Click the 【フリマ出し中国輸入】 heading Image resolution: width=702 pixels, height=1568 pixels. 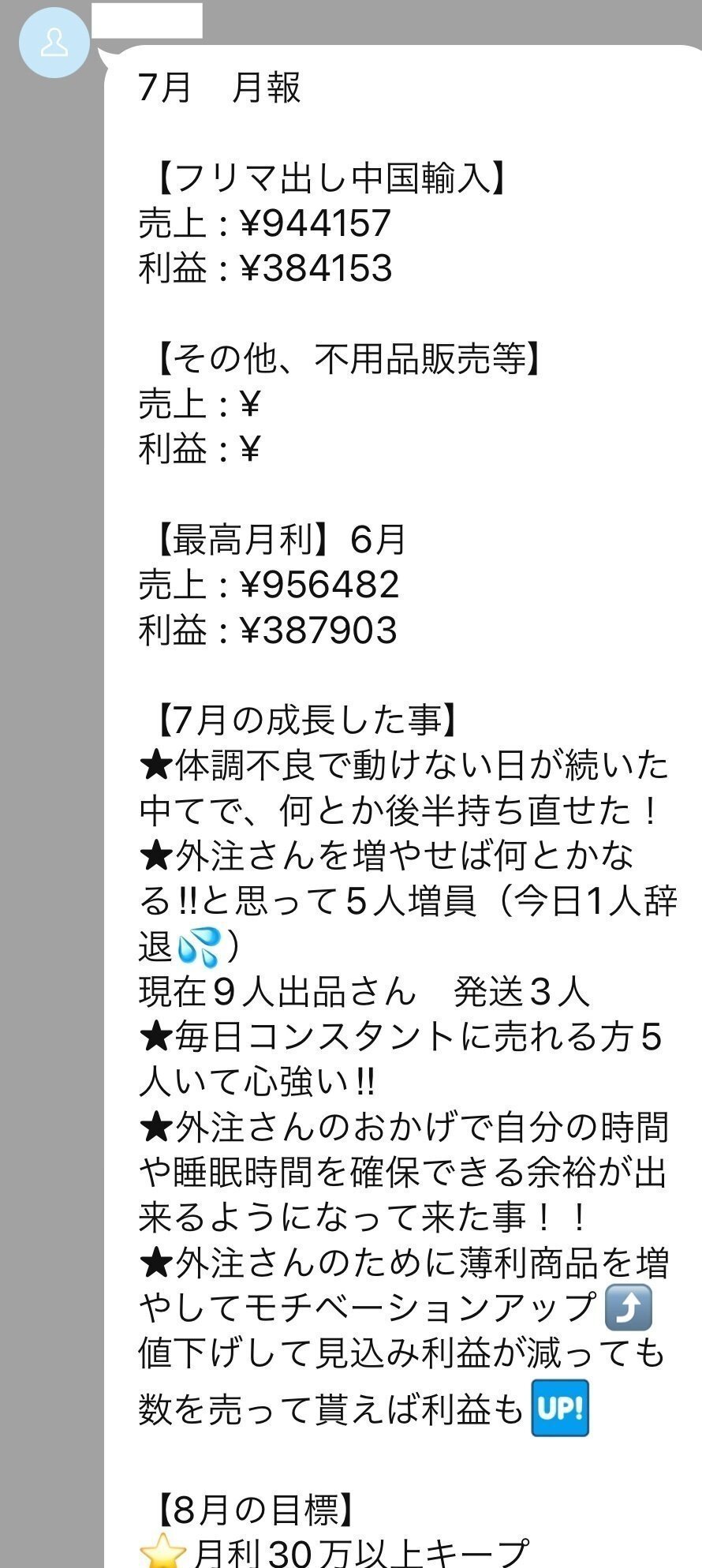331,175
